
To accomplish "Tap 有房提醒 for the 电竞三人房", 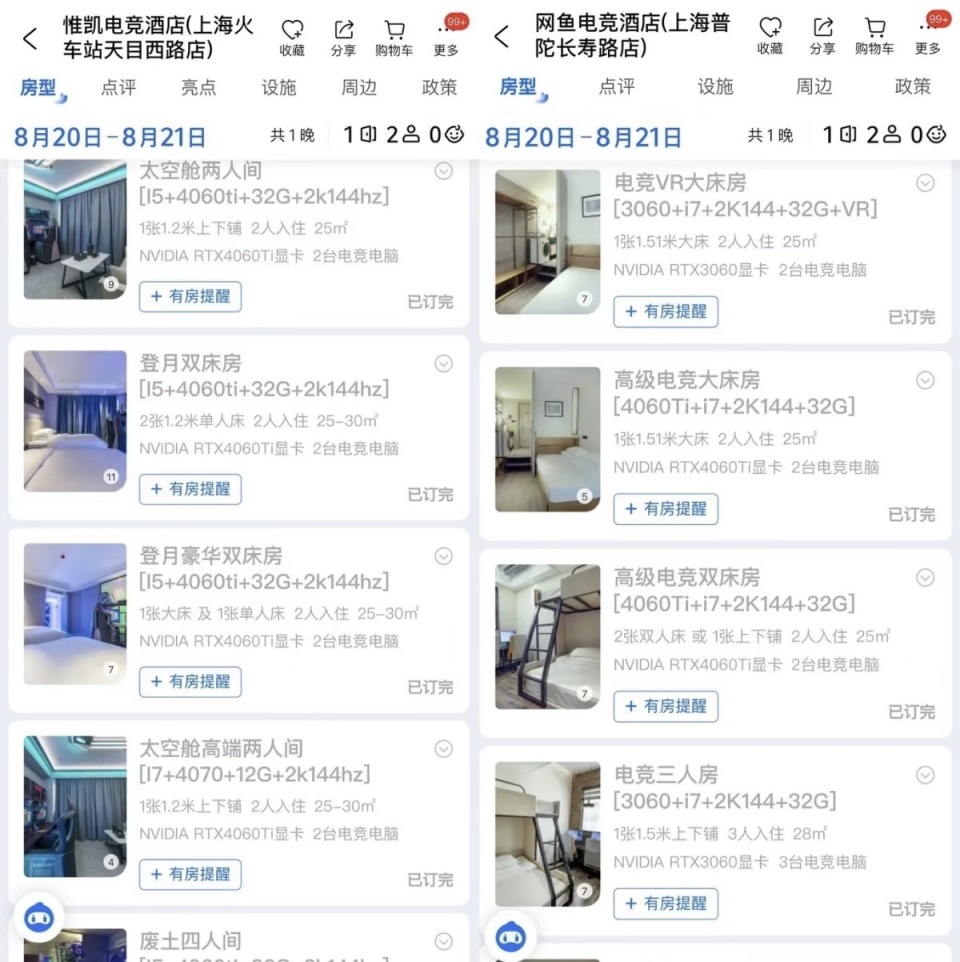I will click(x=666, y=904).
